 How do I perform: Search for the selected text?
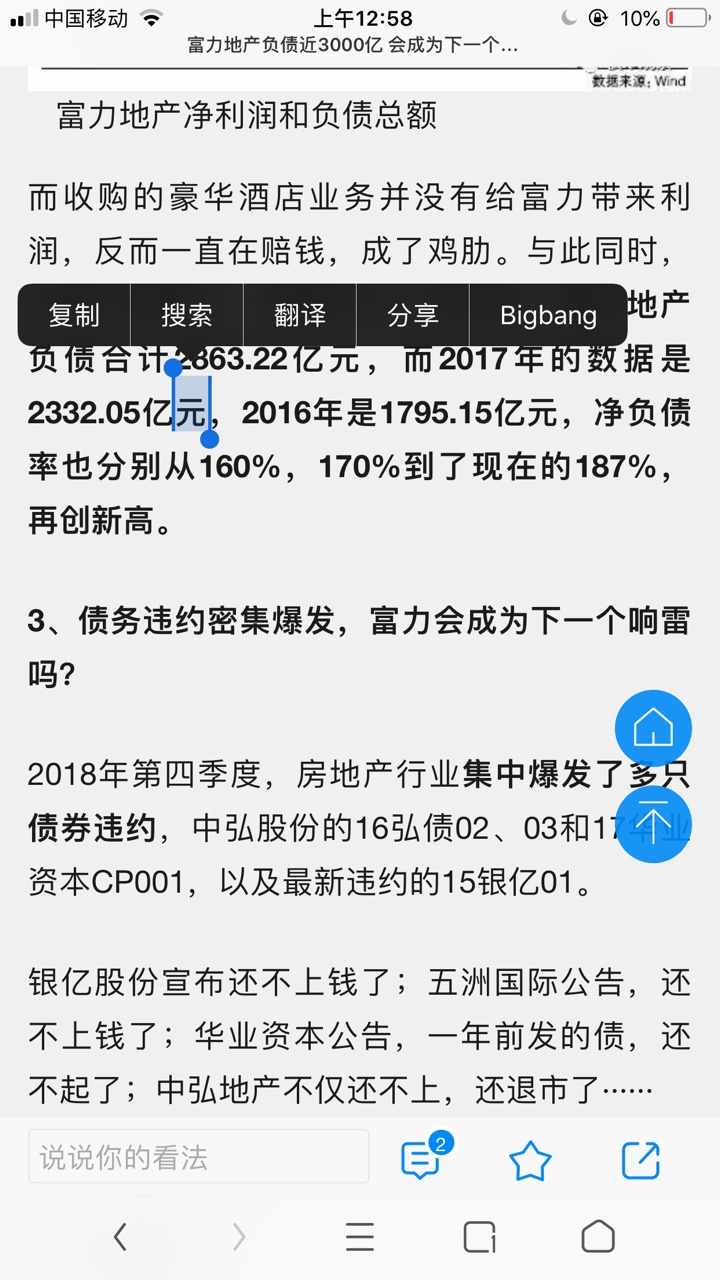(x=187, y=315)
